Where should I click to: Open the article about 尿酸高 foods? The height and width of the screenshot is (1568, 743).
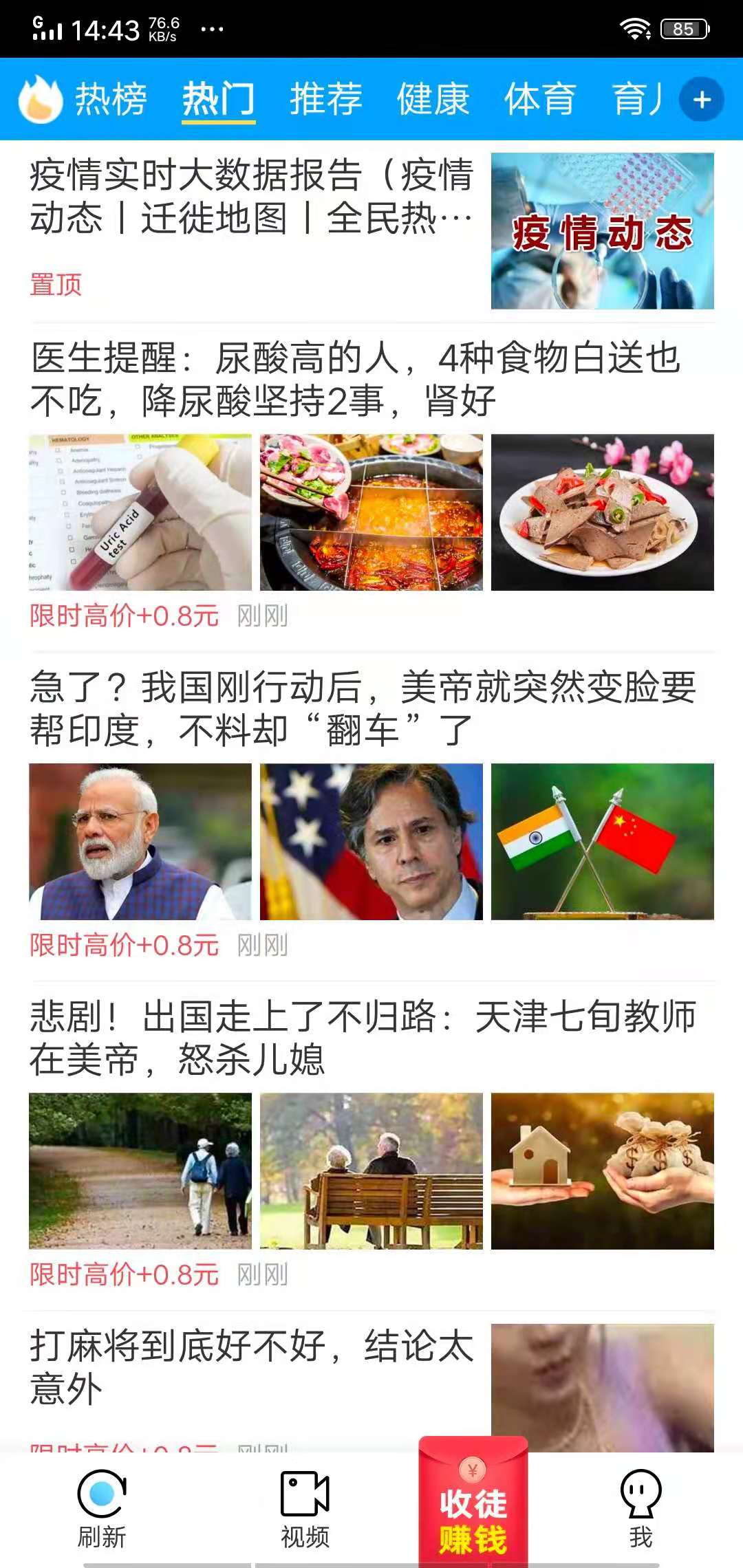pos(354,377)
